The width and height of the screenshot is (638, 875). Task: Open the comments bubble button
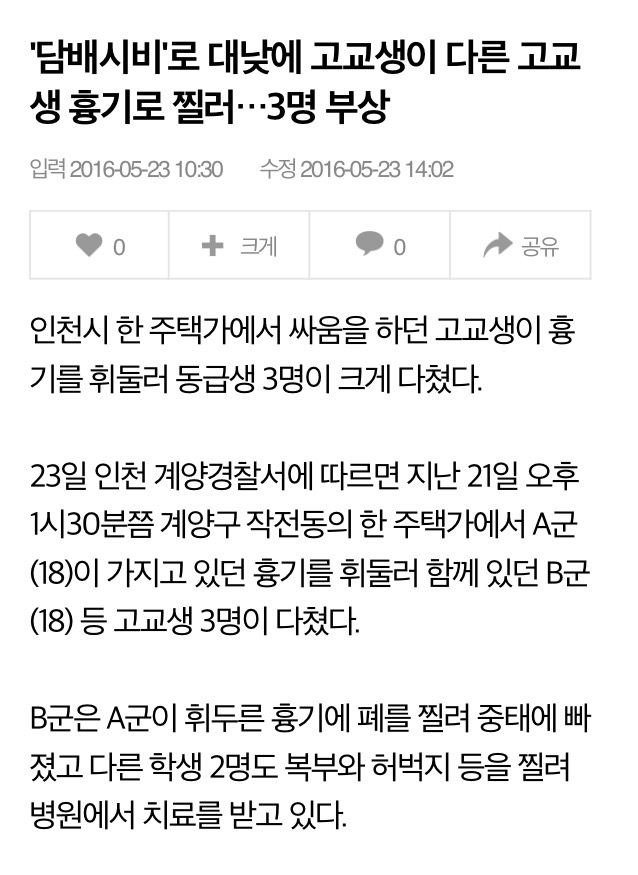[380, 245]
